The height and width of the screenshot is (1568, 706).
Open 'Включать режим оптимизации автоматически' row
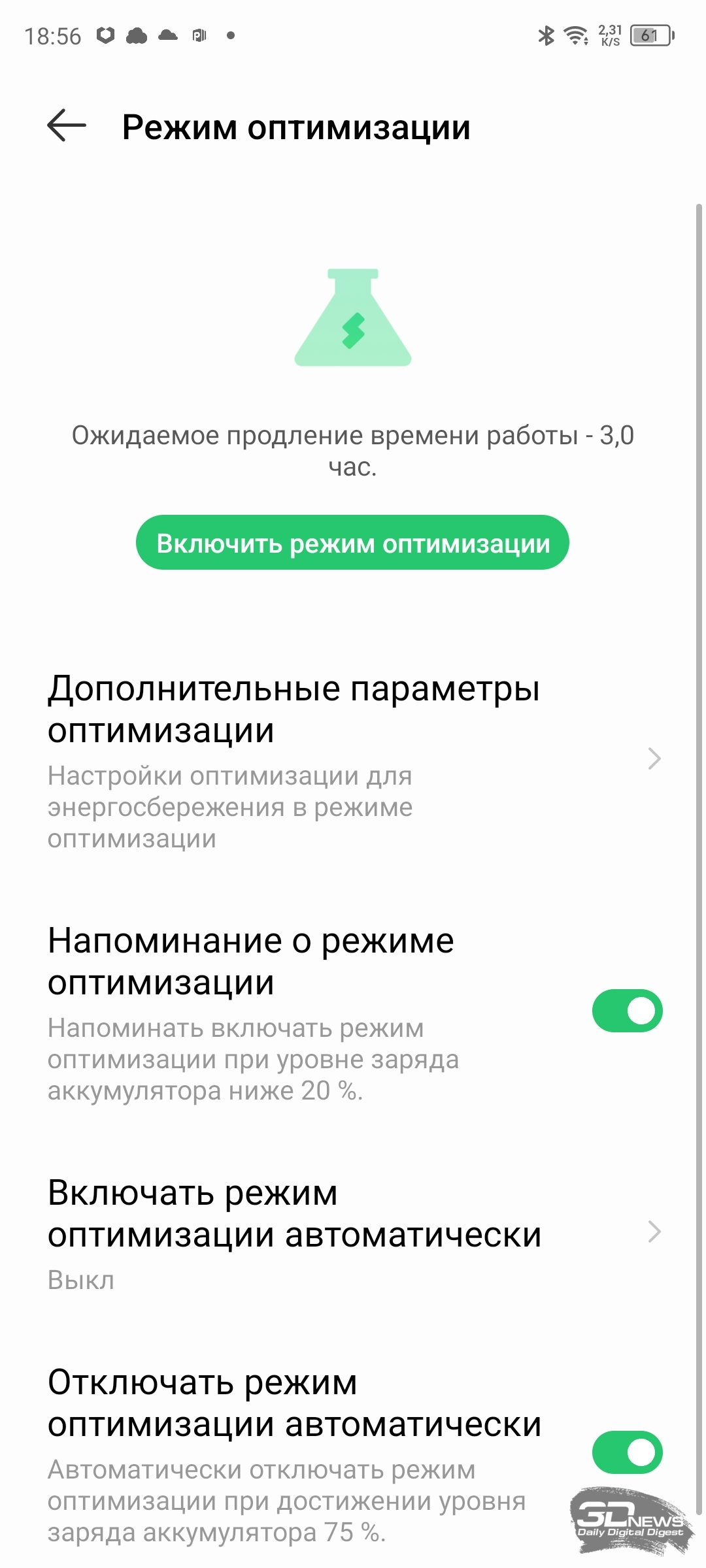coord(353,1233)
